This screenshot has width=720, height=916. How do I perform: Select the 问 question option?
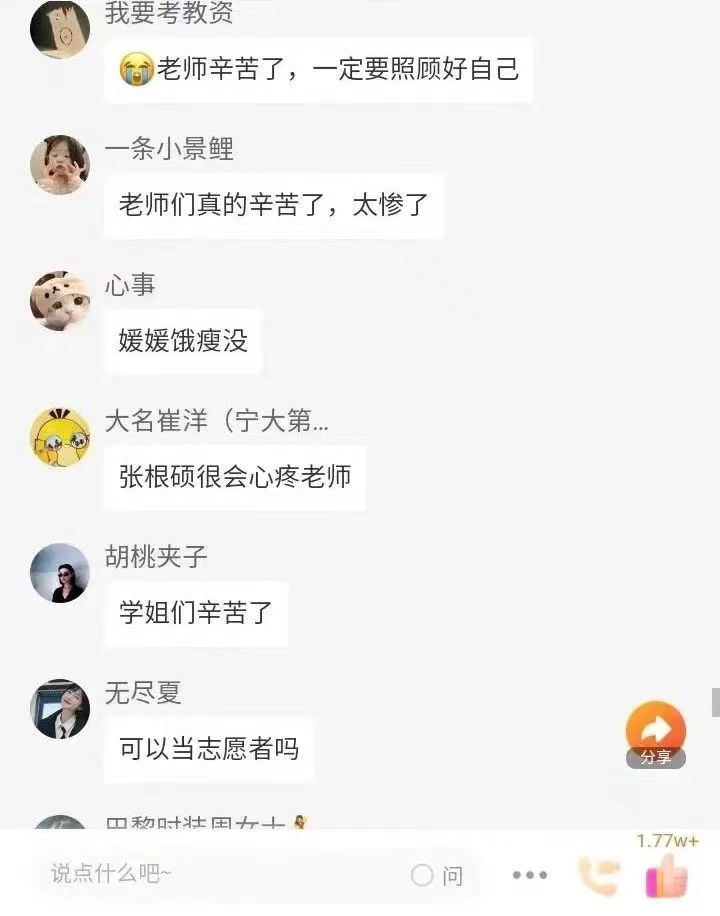438,876
